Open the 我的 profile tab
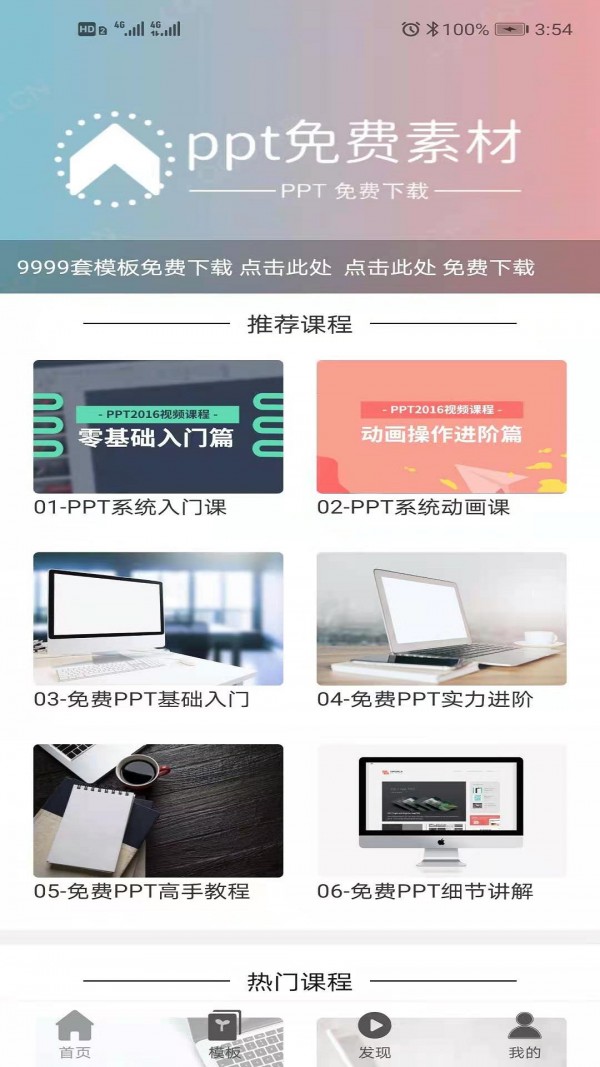 pyautogui.click(x=524, y=1035)
